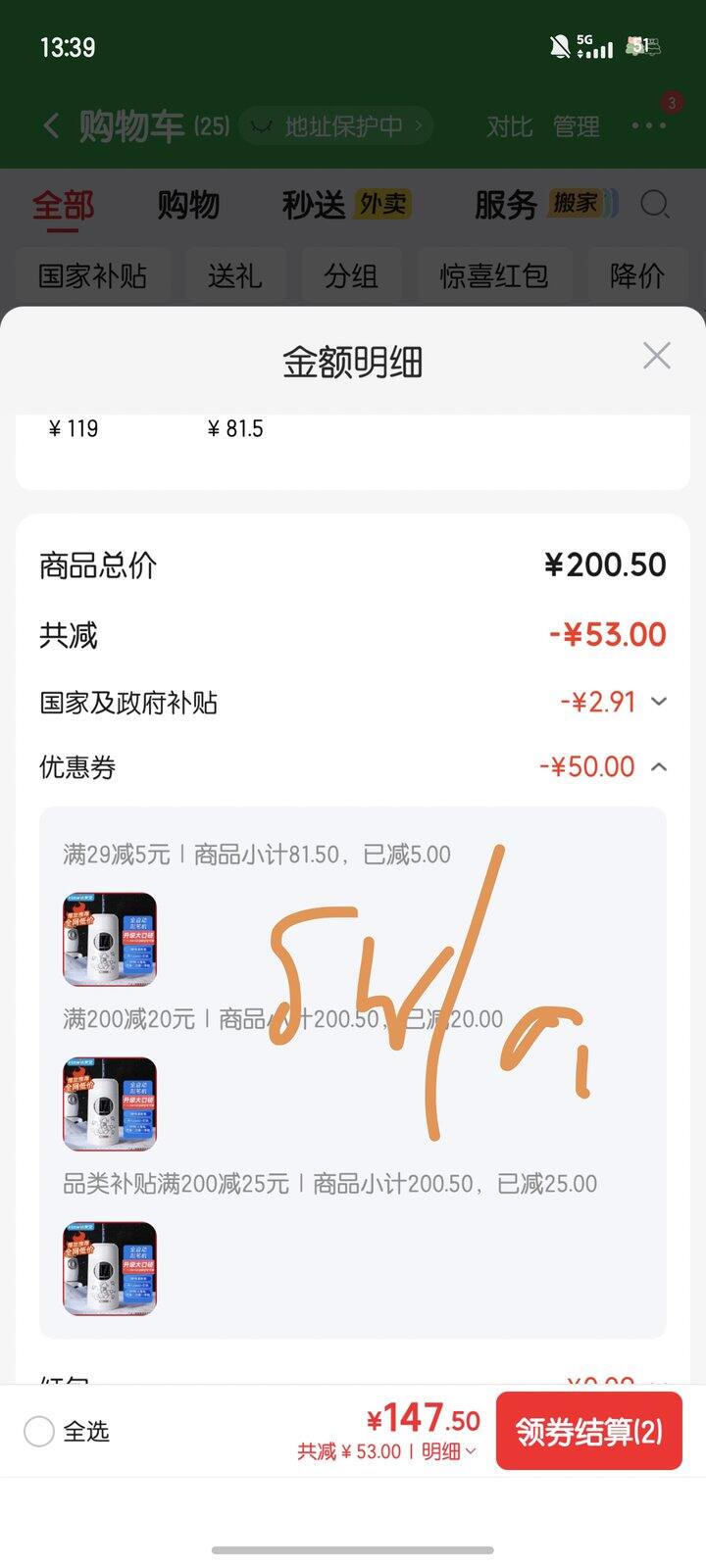Close the 金额明细 sheet

pos(656,356)
